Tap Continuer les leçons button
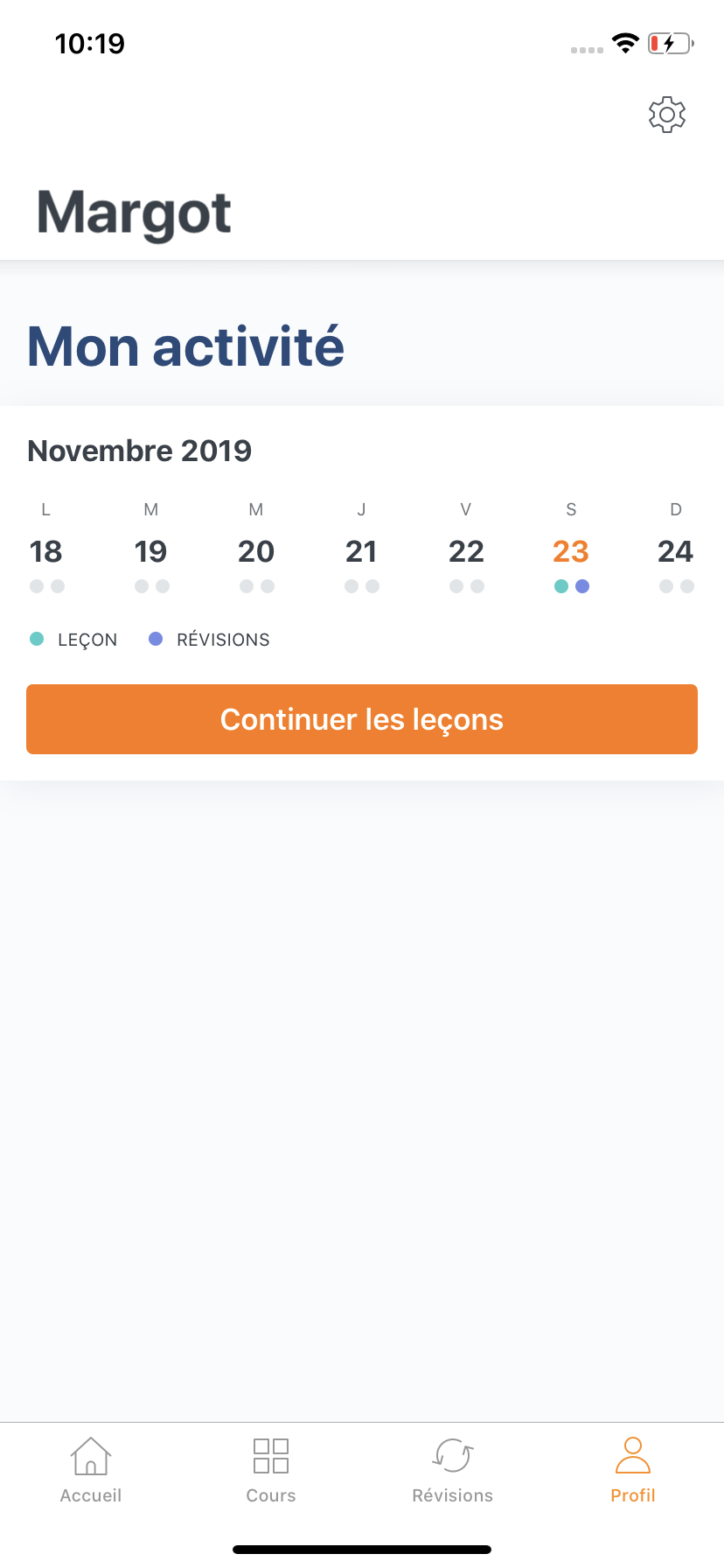This screenshot has height=1568, width=724. pyautogui.click(x=362, y=719)
